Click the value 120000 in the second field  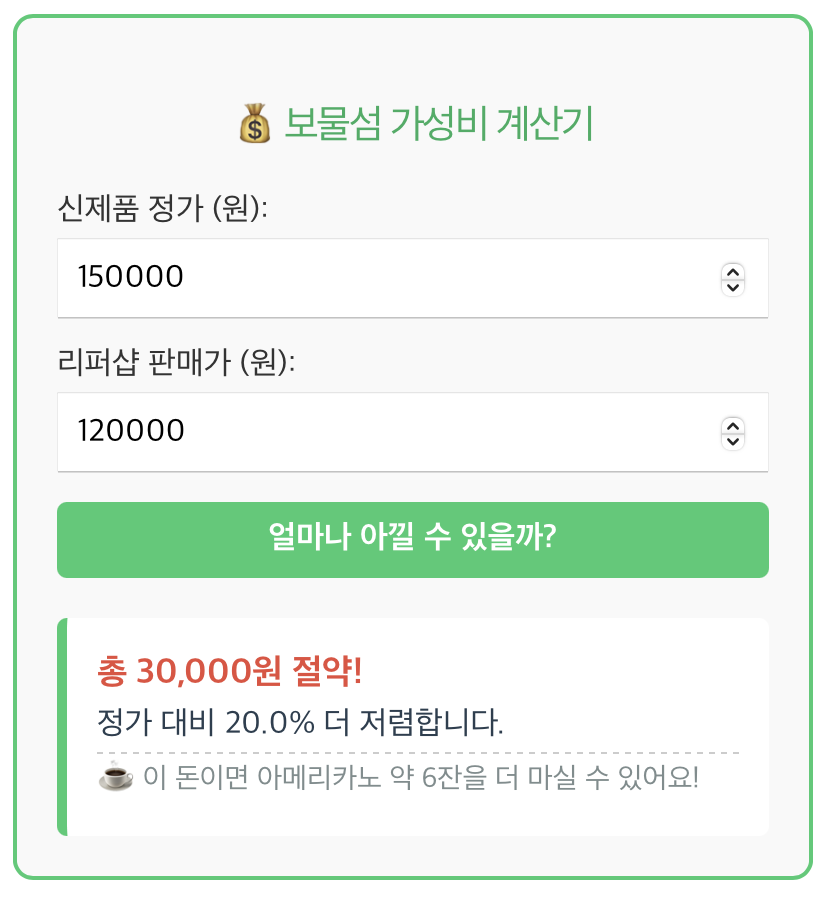coord(131,432)
